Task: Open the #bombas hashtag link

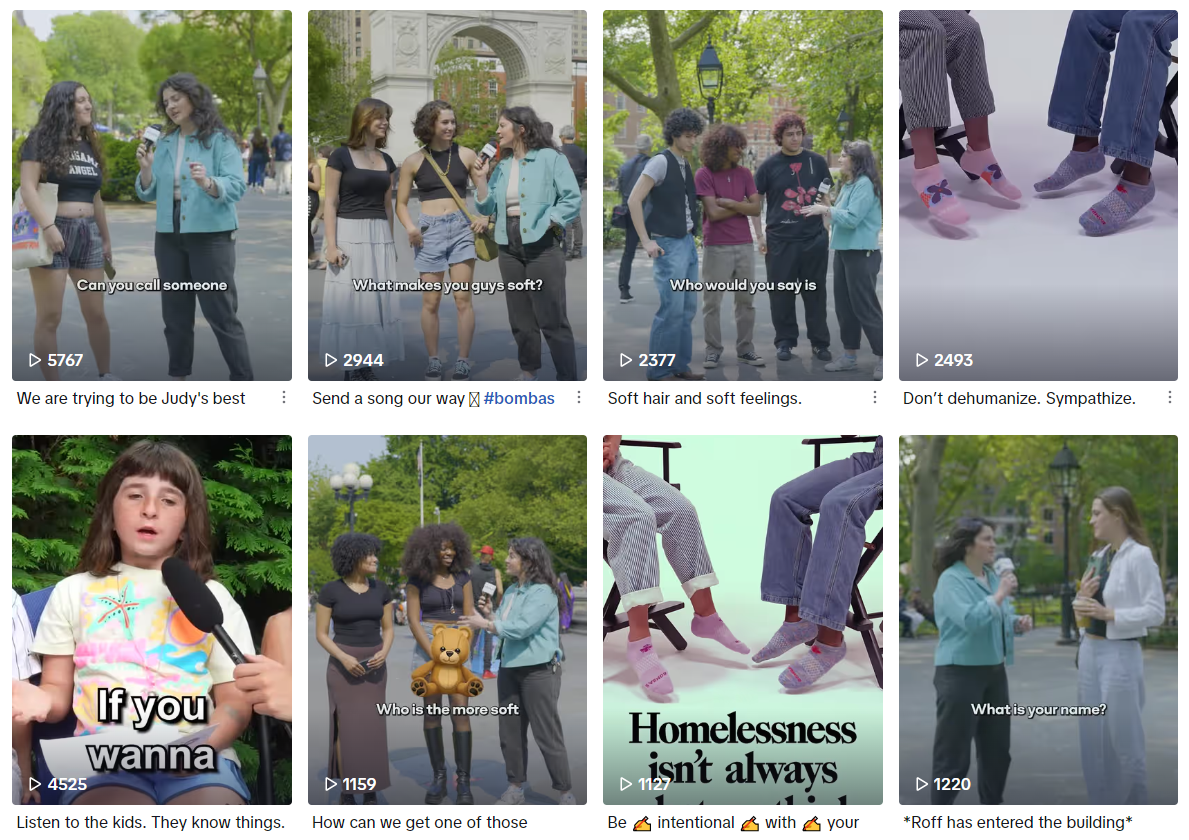Action: tap(519, 398)
